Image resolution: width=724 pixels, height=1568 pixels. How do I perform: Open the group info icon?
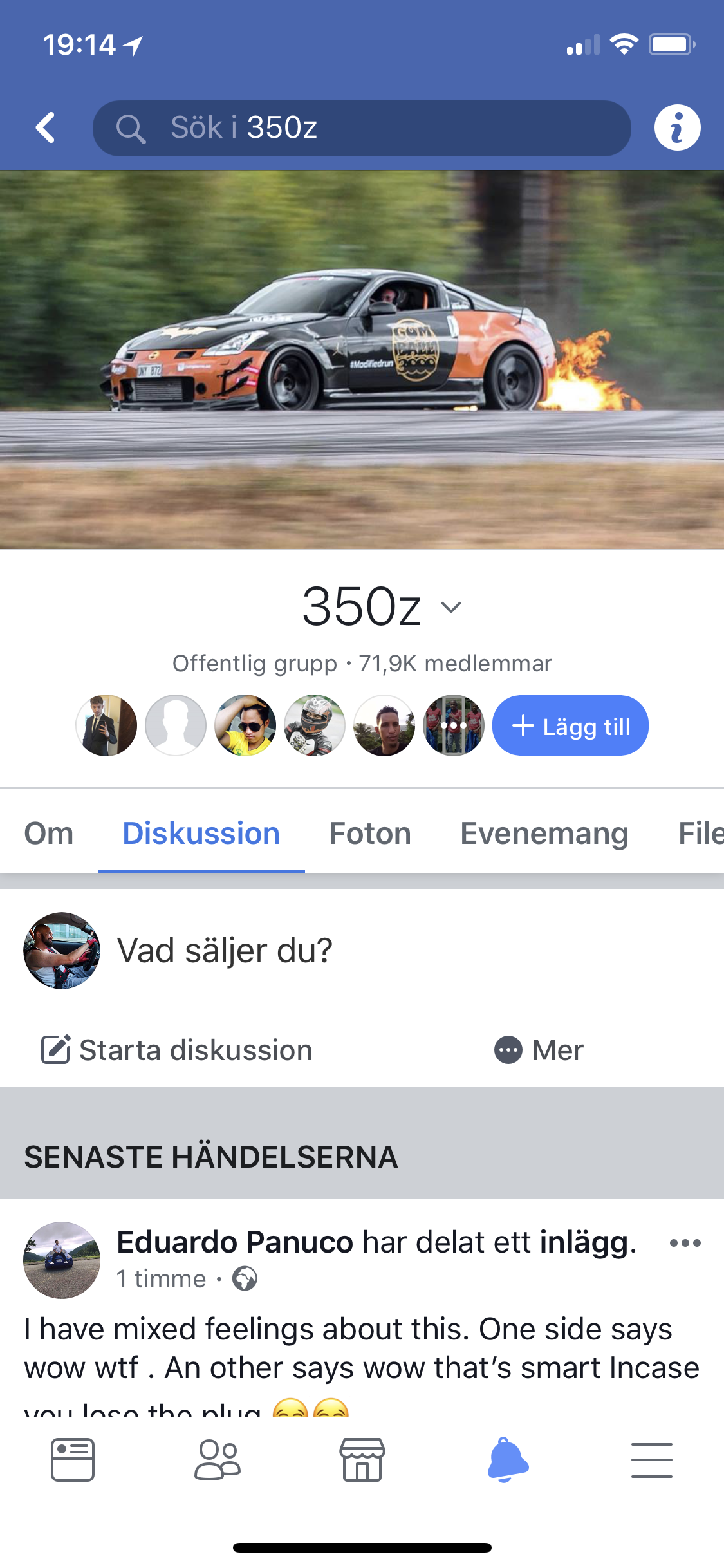click(x=677, y=127)
